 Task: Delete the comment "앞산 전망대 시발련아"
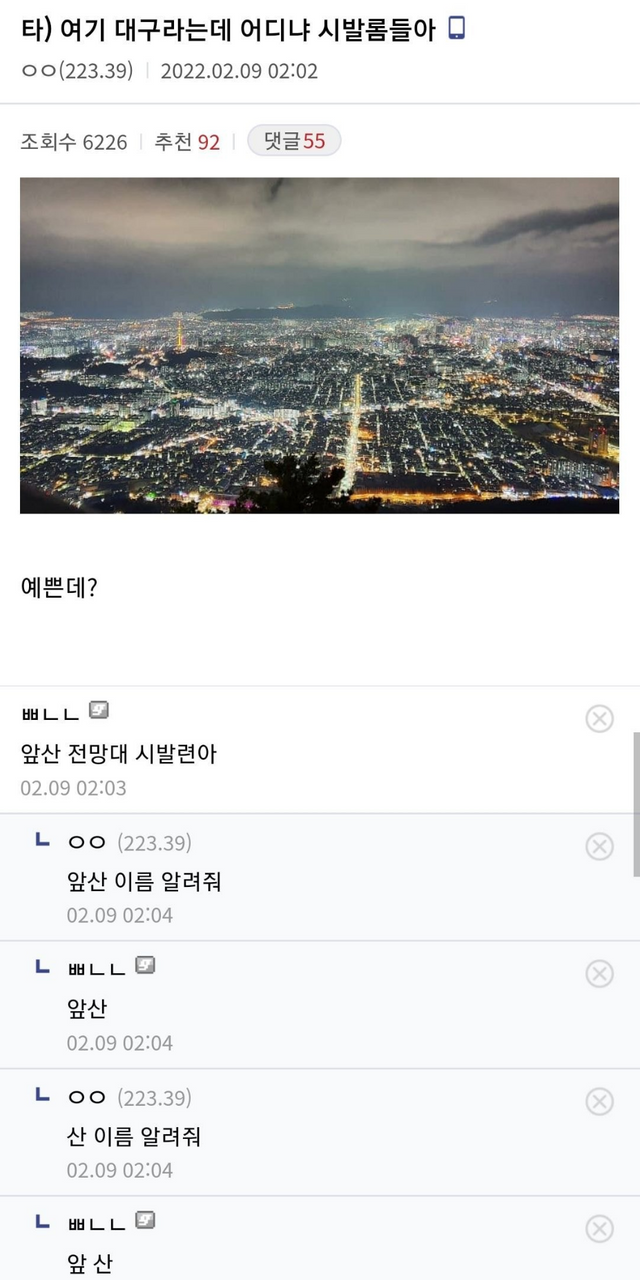(599, 718)
